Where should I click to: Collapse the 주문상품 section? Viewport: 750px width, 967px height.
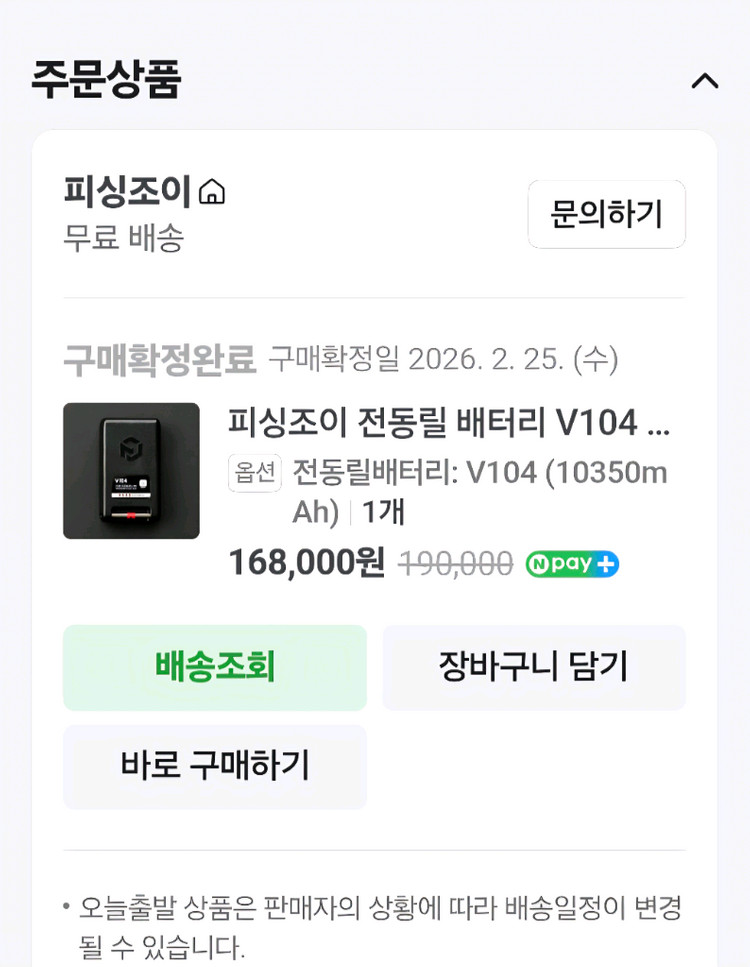tap(705, 81)
